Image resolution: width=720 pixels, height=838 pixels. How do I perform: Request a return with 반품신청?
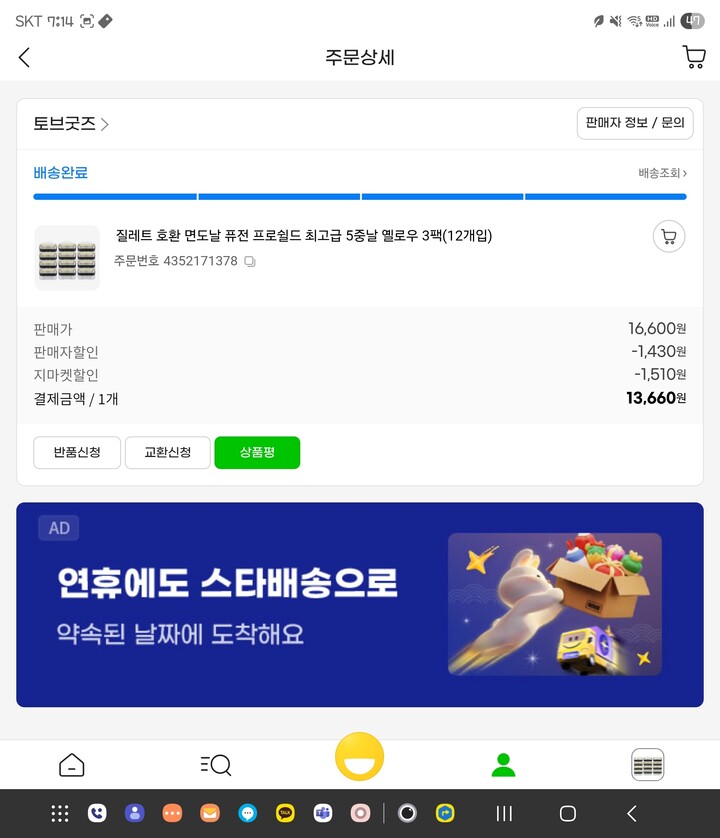(x=77, y=452)
